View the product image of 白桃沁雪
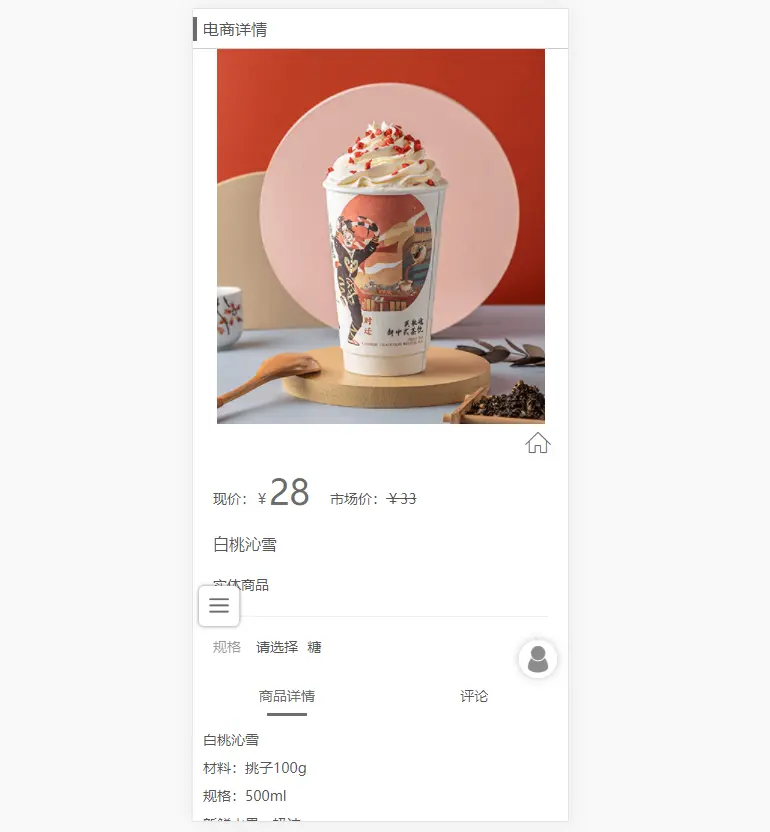Image resolution: width=770 pixels, height=832 pixels. 381,236
